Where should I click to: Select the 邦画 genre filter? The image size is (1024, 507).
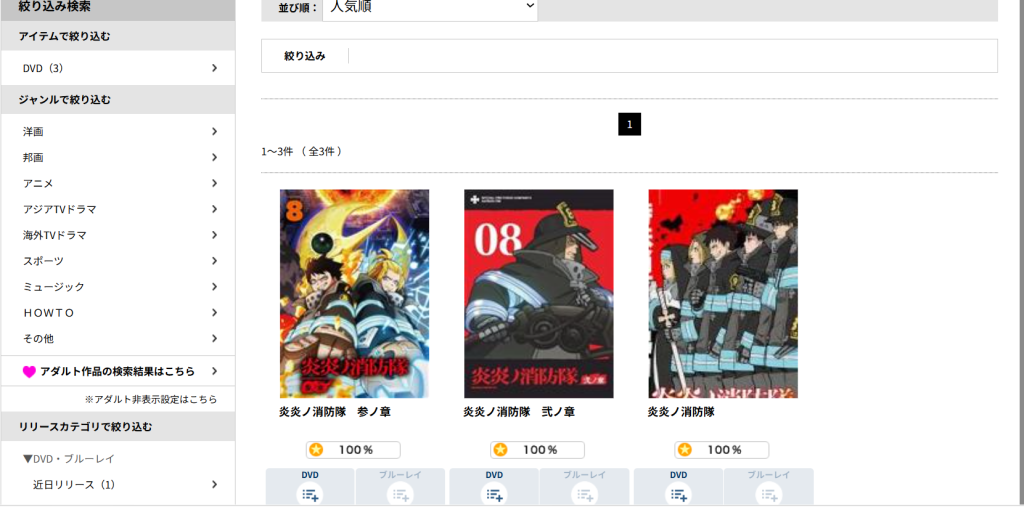coord(118,157)
